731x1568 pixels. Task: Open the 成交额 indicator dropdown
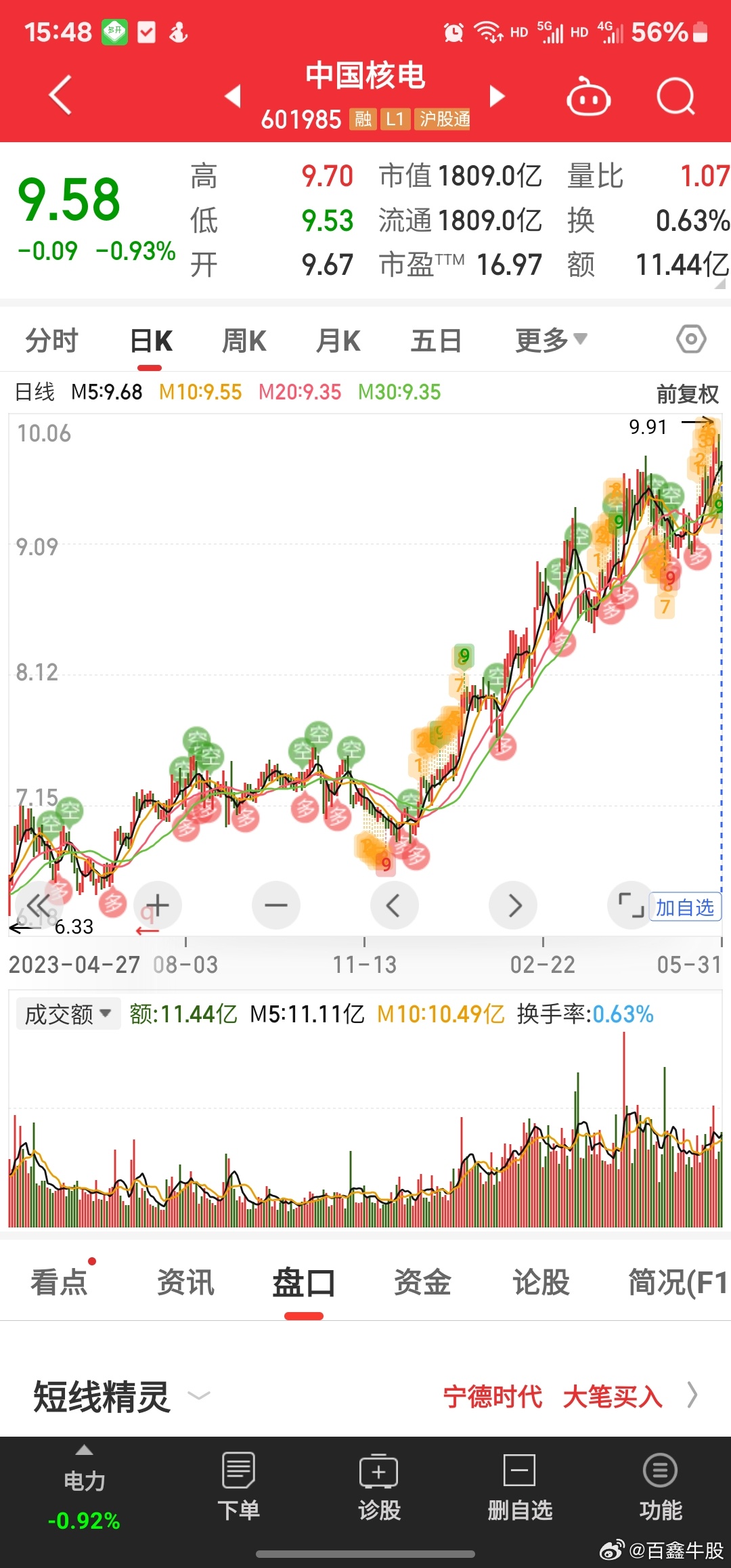click(x=68, y=1014)
